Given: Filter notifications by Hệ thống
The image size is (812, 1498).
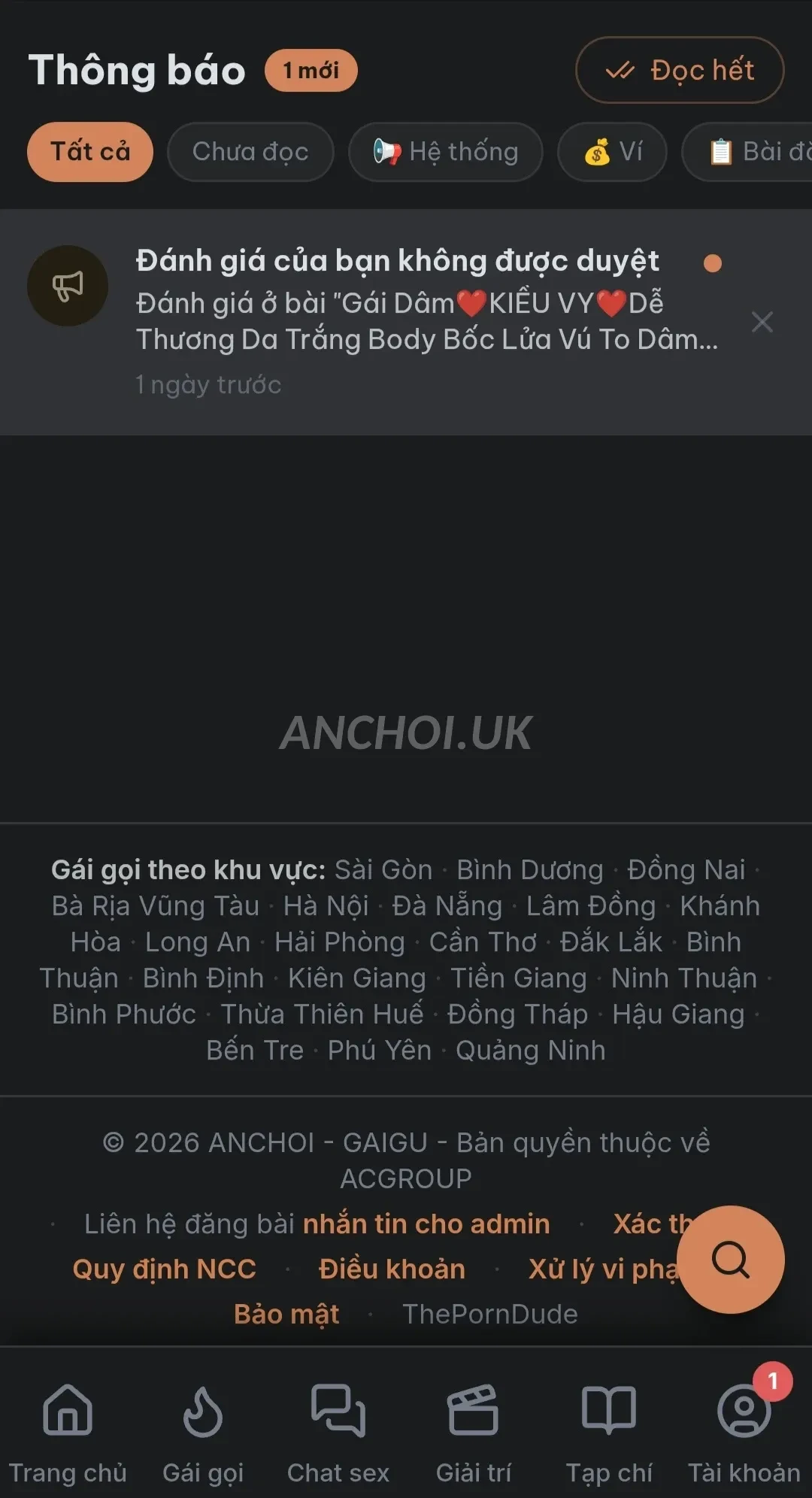Looking at the screenshot, I should [446, 152].
